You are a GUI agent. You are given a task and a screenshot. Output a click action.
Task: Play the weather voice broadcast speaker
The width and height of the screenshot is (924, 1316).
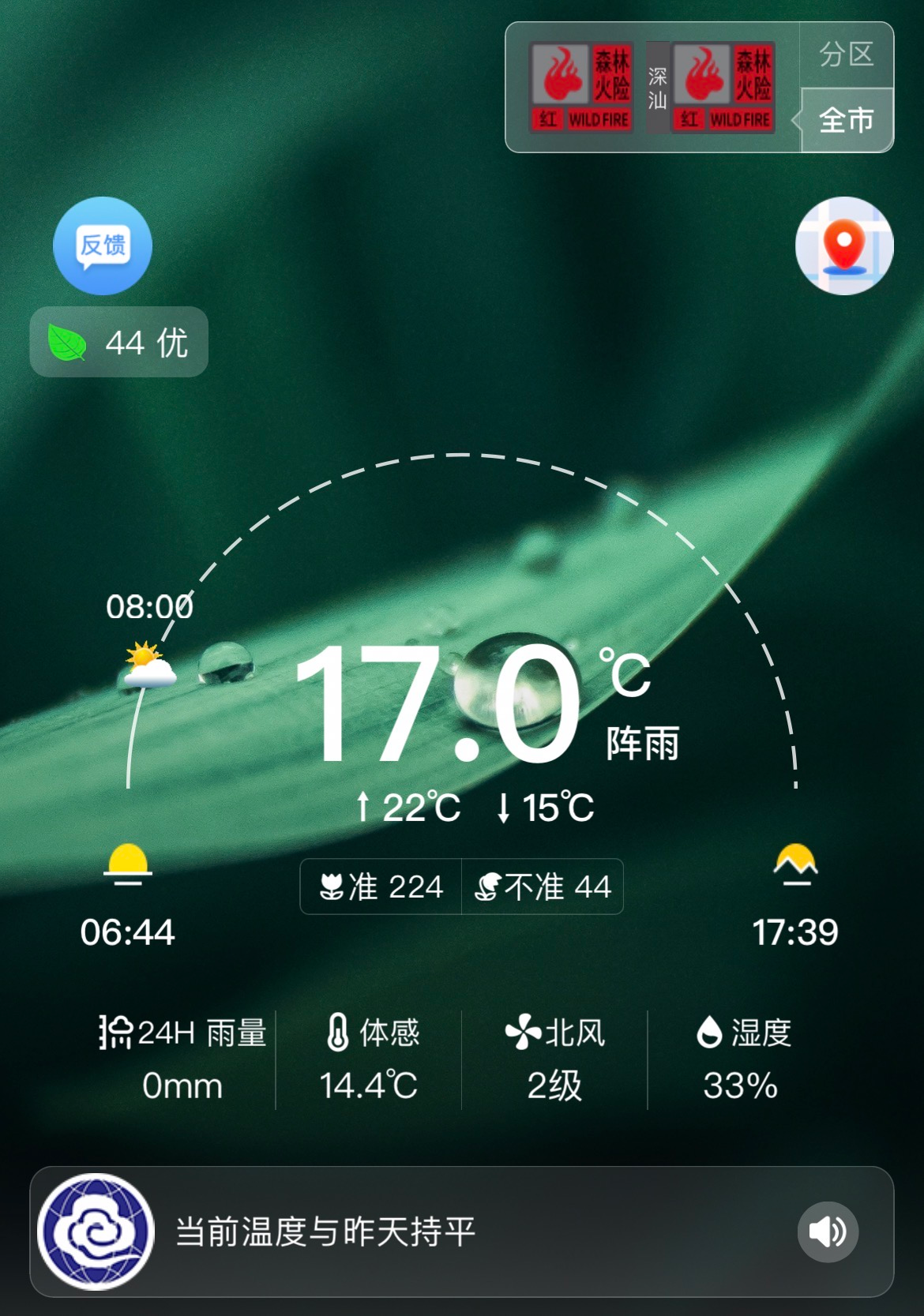pos(827,1232)
